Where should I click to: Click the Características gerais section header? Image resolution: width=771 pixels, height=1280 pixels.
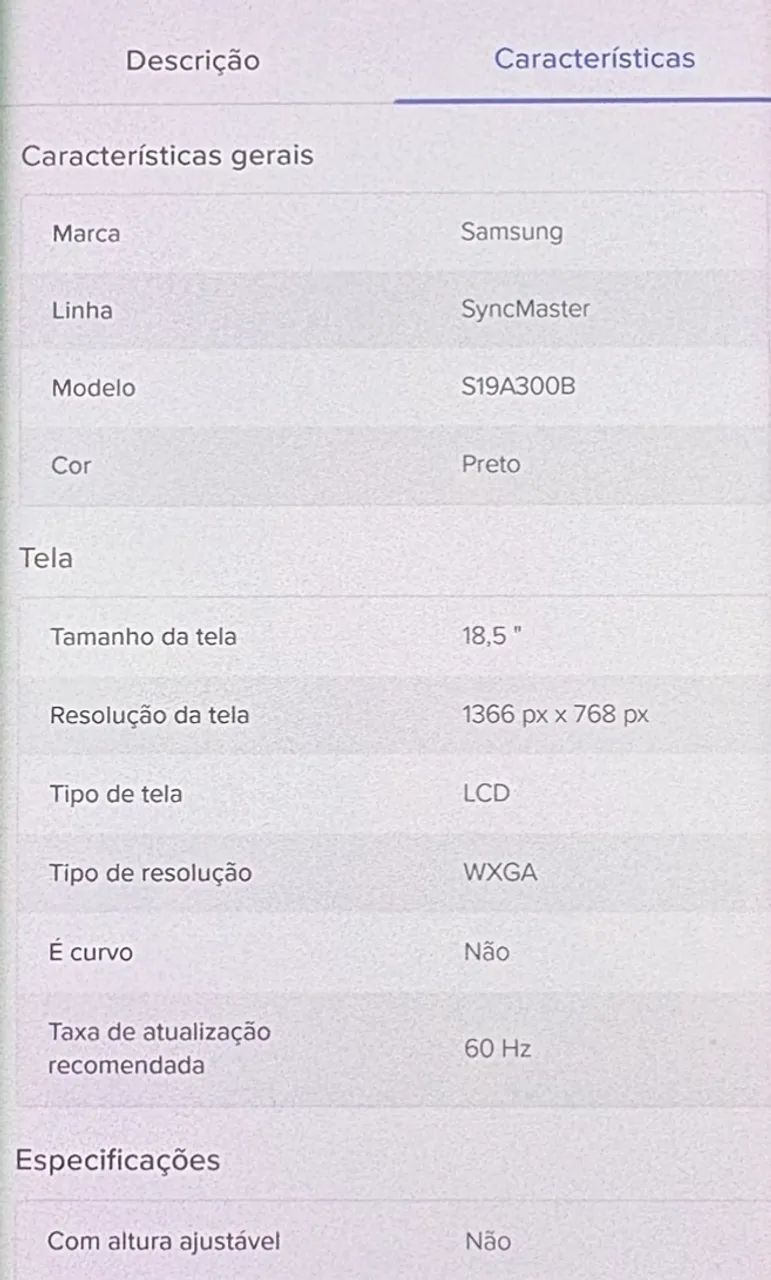(x=169, y=156)
